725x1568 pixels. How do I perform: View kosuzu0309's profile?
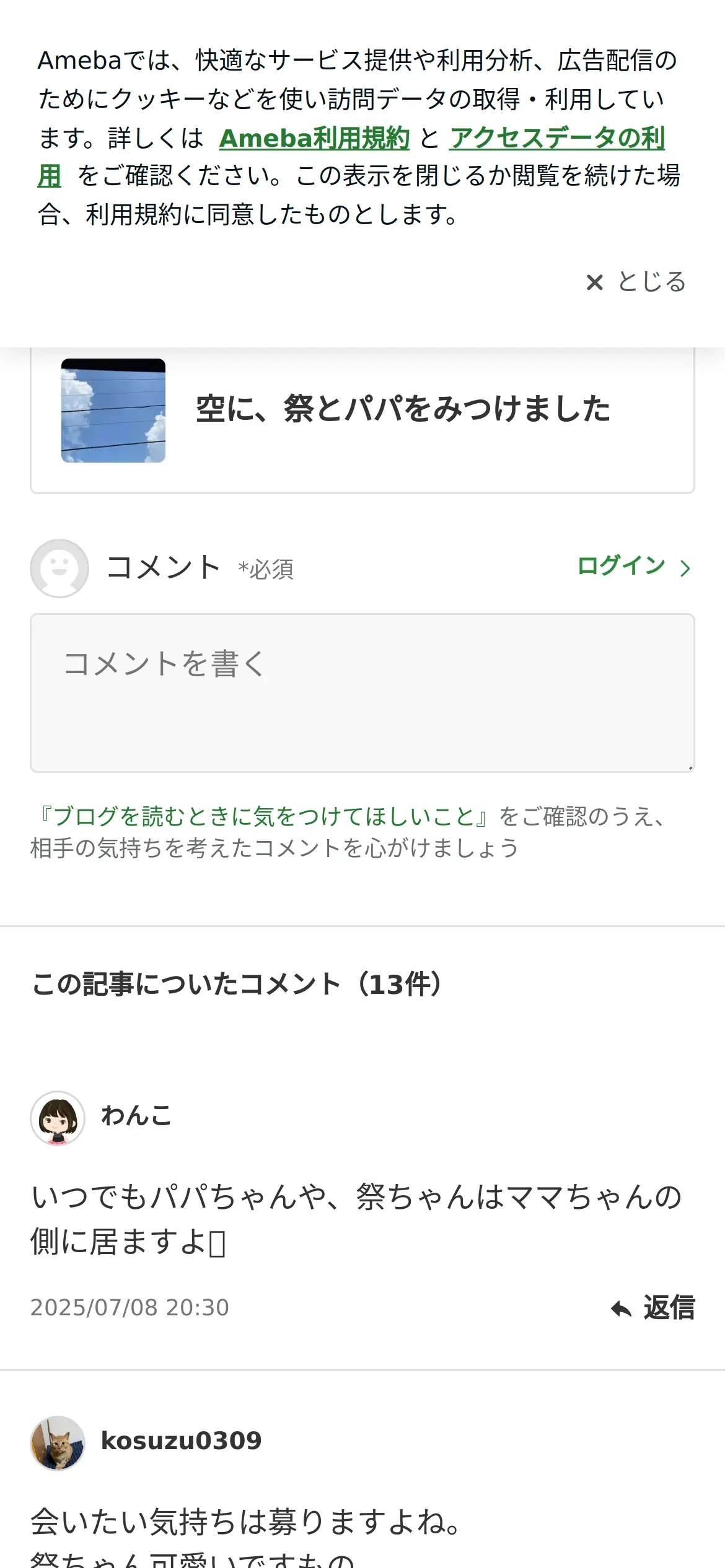180,1441
